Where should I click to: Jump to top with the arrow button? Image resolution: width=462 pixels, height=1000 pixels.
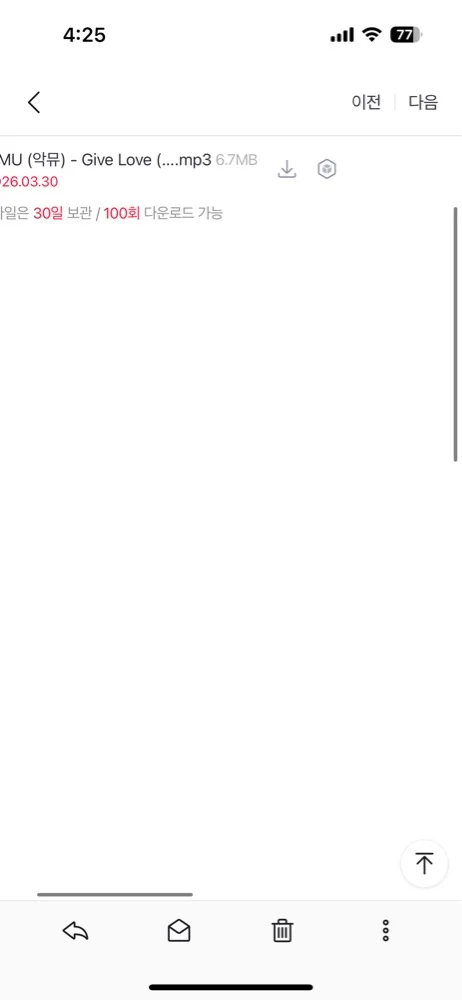point(424,864)
